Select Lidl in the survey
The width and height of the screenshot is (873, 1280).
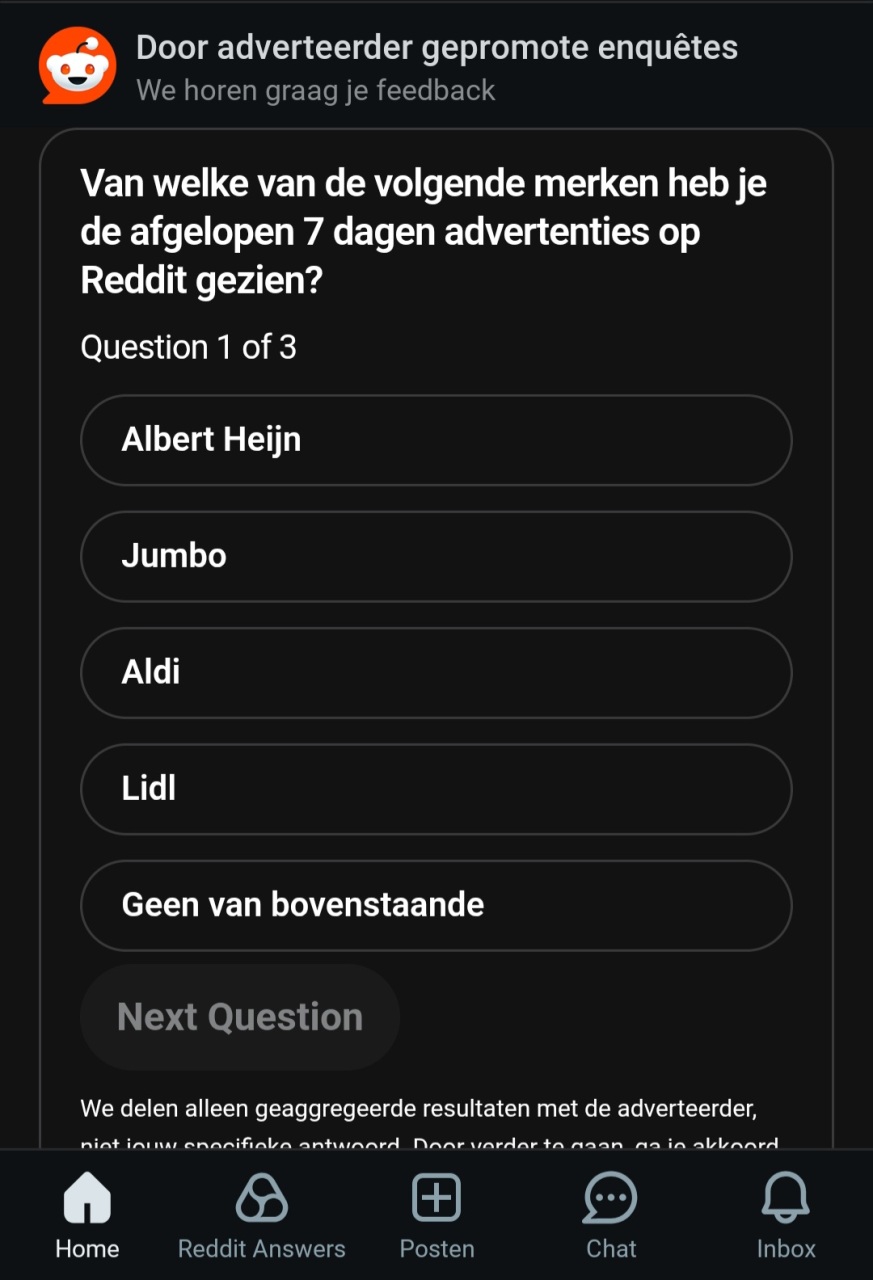[x=436, y=788]
